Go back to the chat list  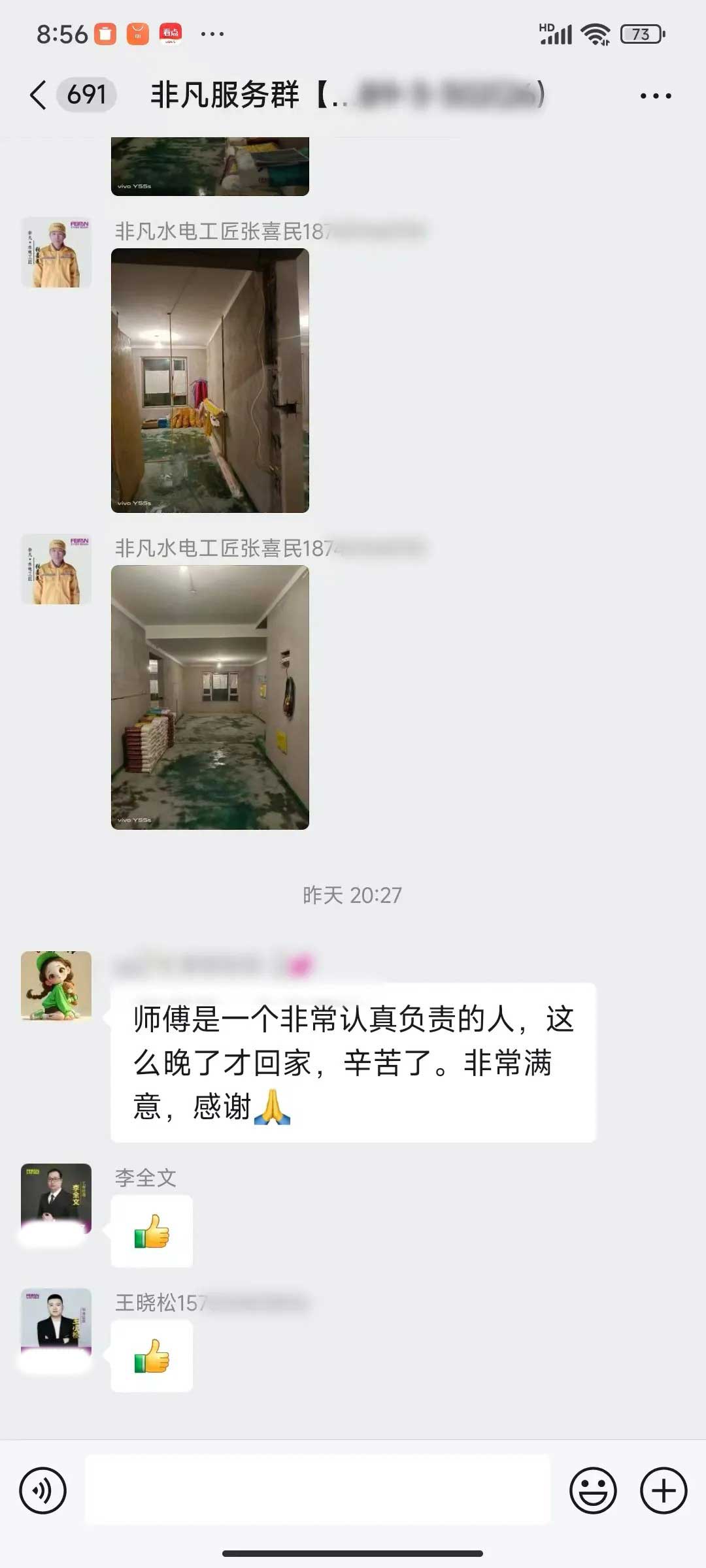[x=39, y=95]
